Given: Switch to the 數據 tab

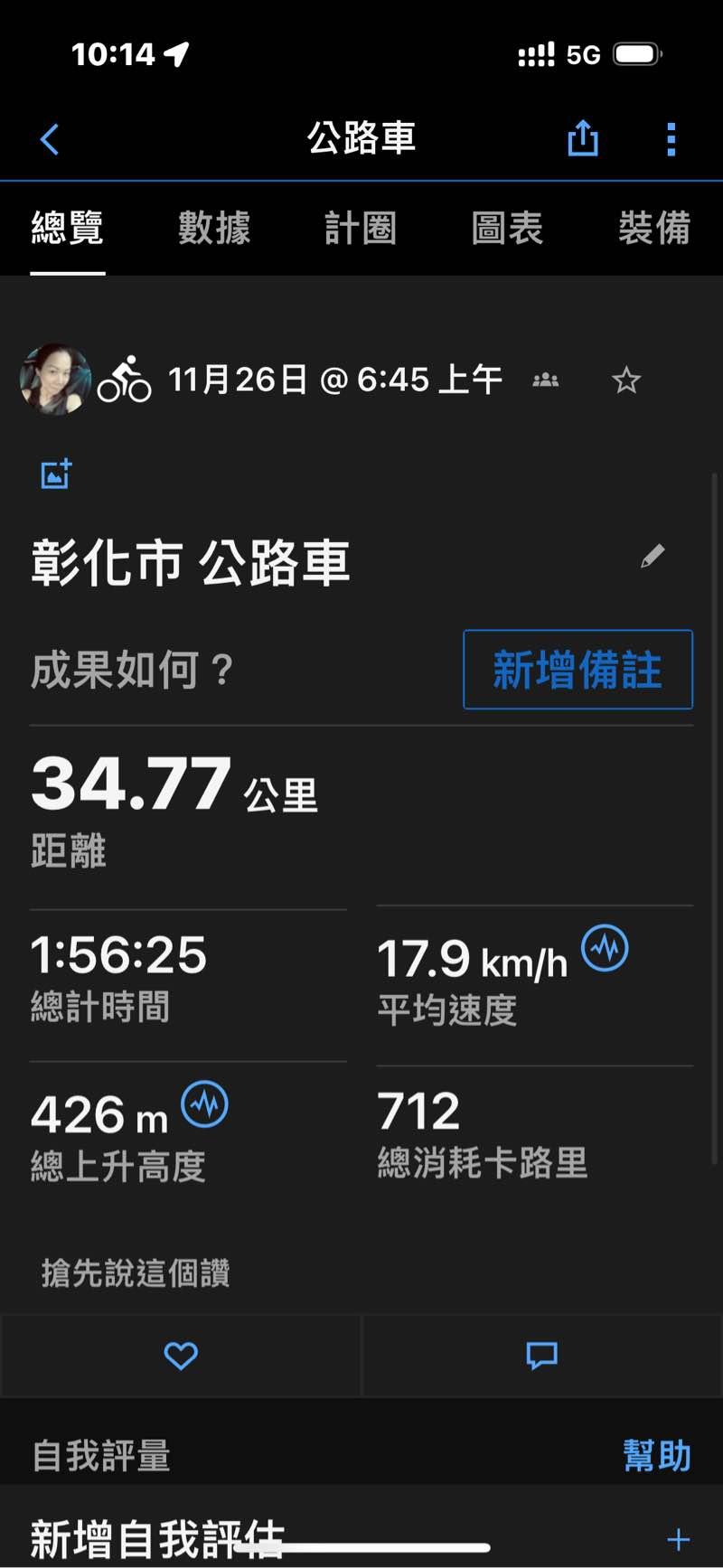Looking at the screenshot, I should point(214,228).
